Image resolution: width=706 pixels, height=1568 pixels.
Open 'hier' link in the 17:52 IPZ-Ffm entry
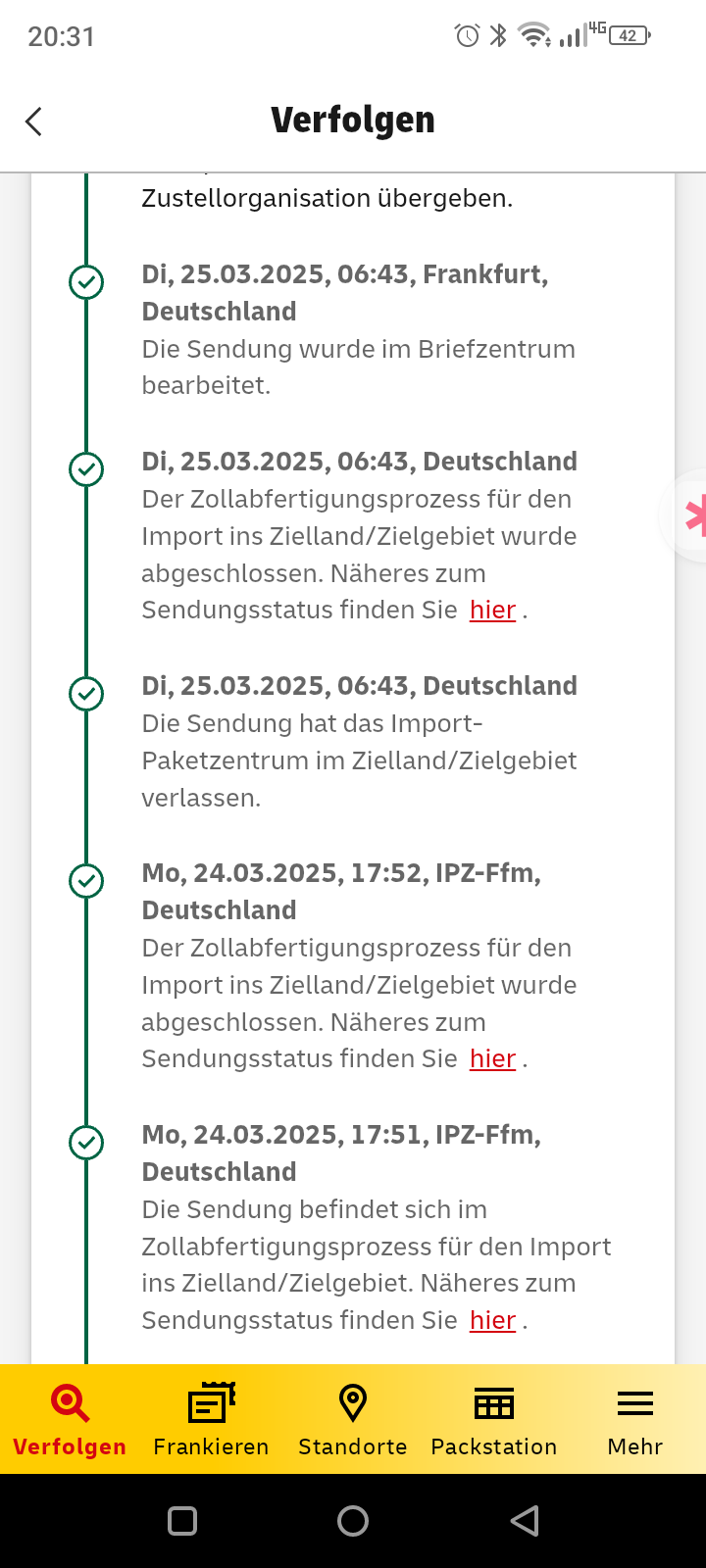tap(492, 1058)
